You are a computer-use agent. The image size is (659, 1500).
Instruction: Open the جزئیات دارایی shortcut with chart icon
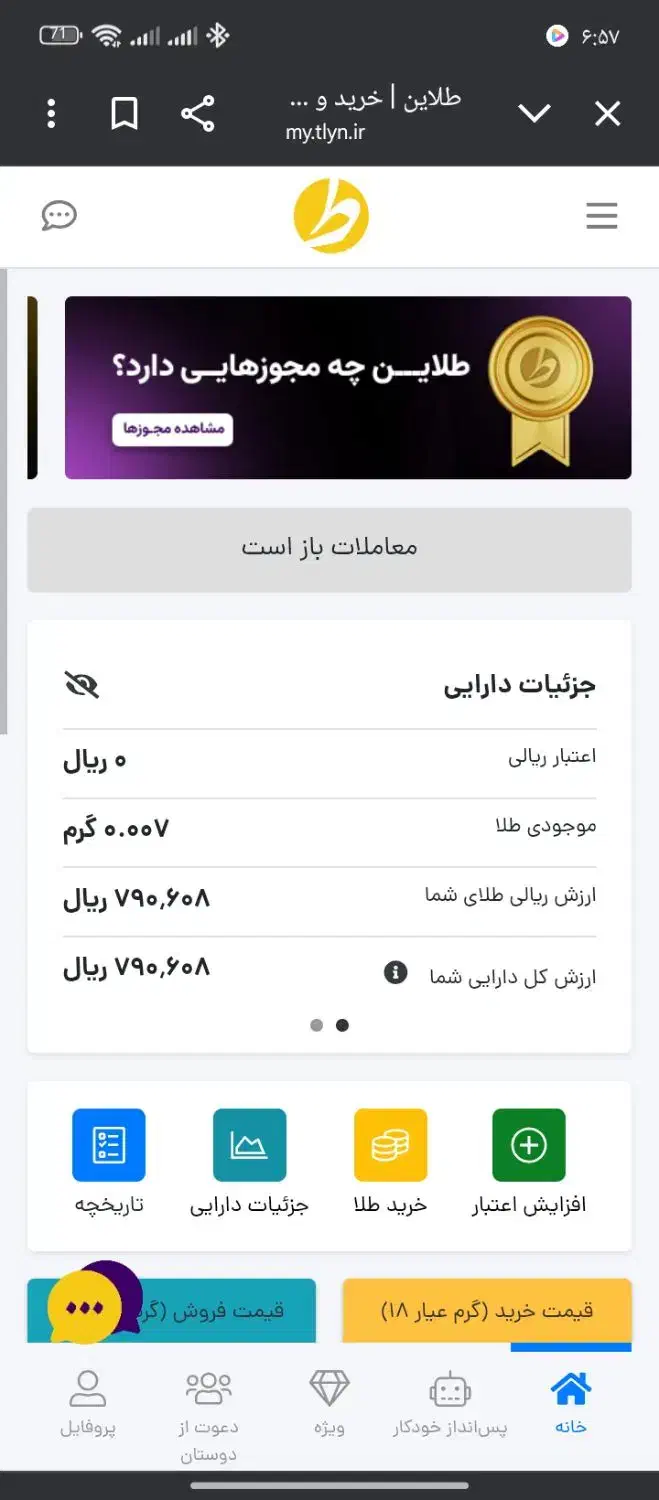point(249,1160)
